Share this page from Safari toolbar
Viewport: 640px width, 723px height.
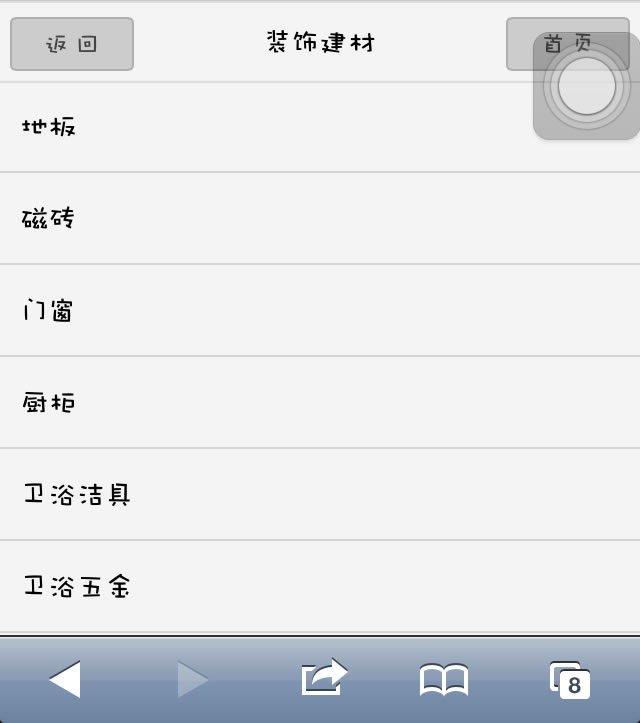[324, 678]
